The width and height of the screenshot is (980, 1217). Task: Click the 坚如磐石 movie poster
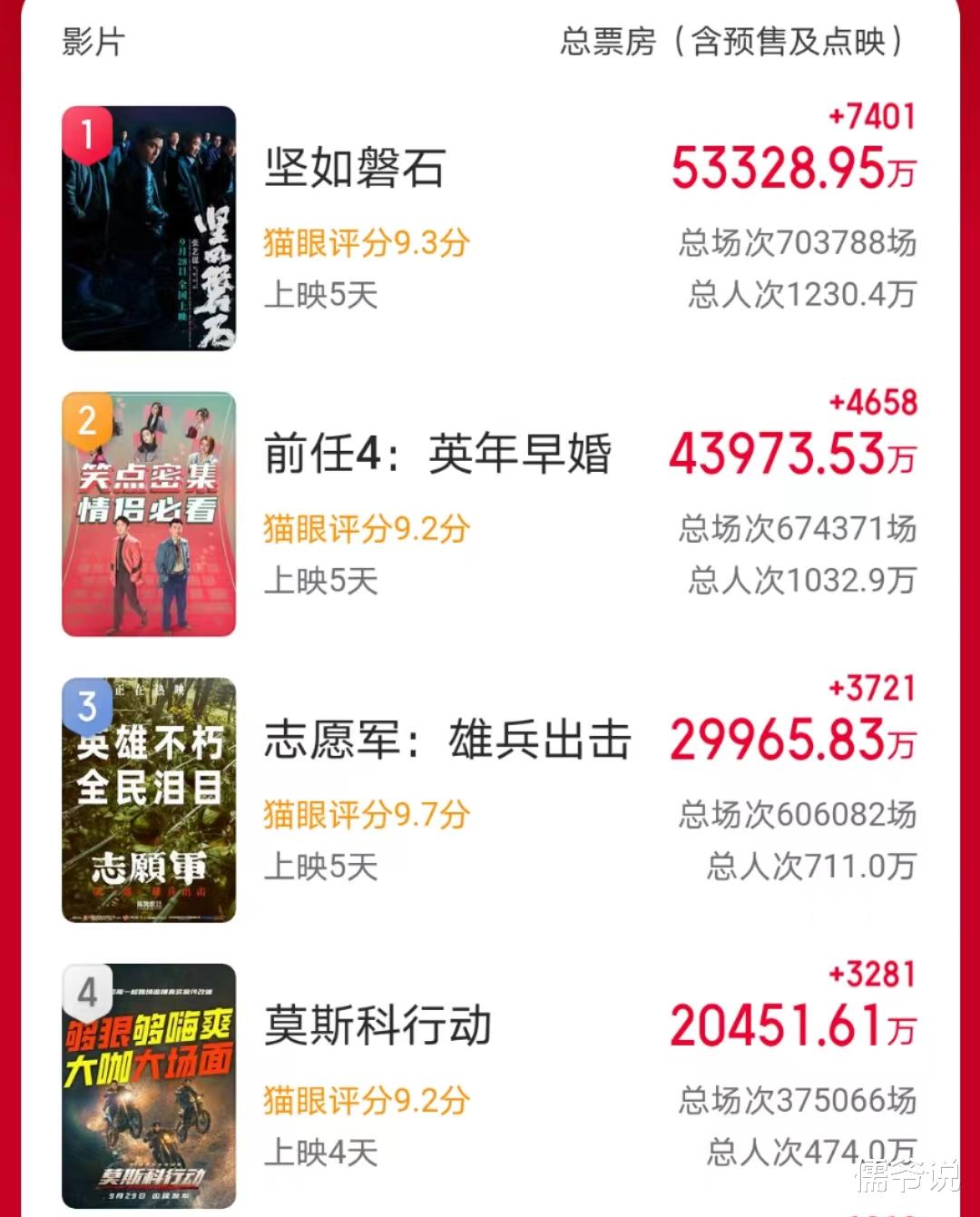click(150, 230)
